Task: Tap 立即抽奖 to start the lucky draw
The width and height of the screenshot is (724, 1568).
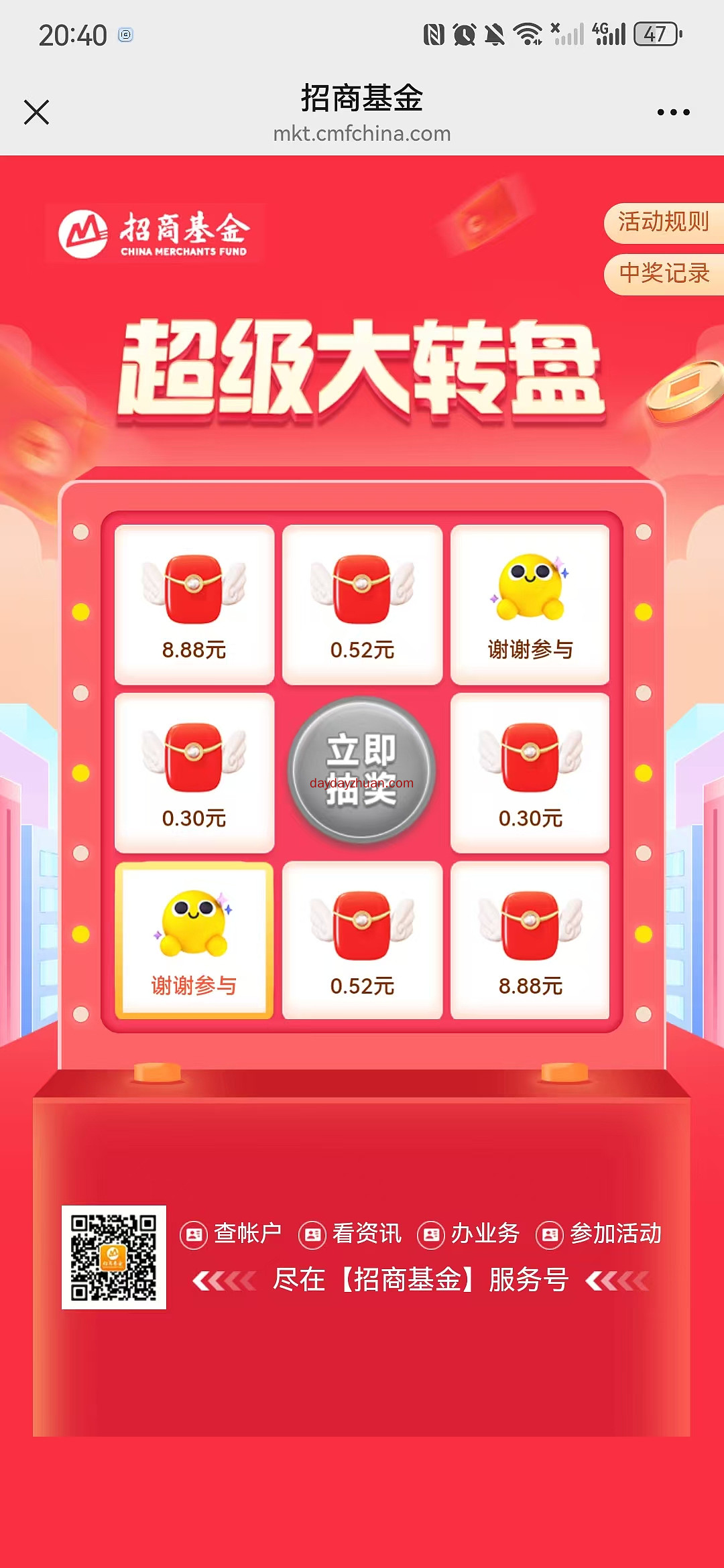Action: pyautogui.click(x=361, y=769)
